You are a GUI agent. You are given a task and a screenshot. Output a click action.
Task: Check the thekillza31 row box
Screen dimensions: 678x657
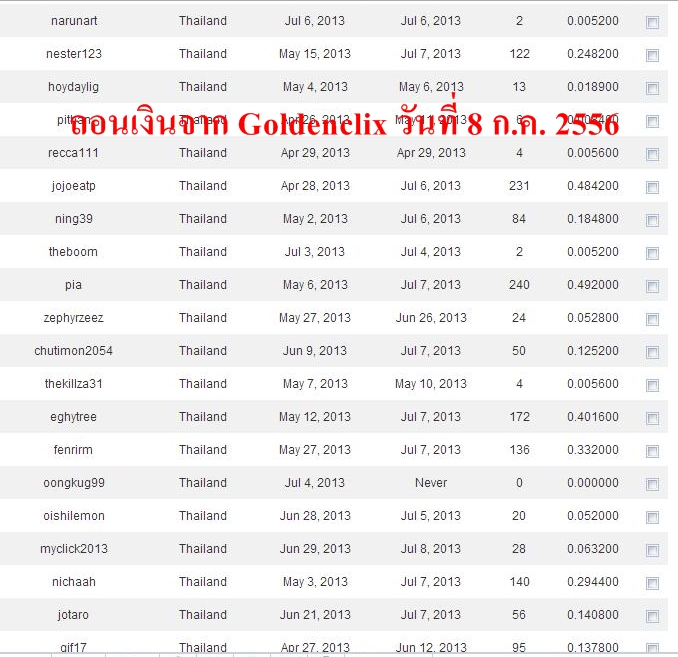652,385
